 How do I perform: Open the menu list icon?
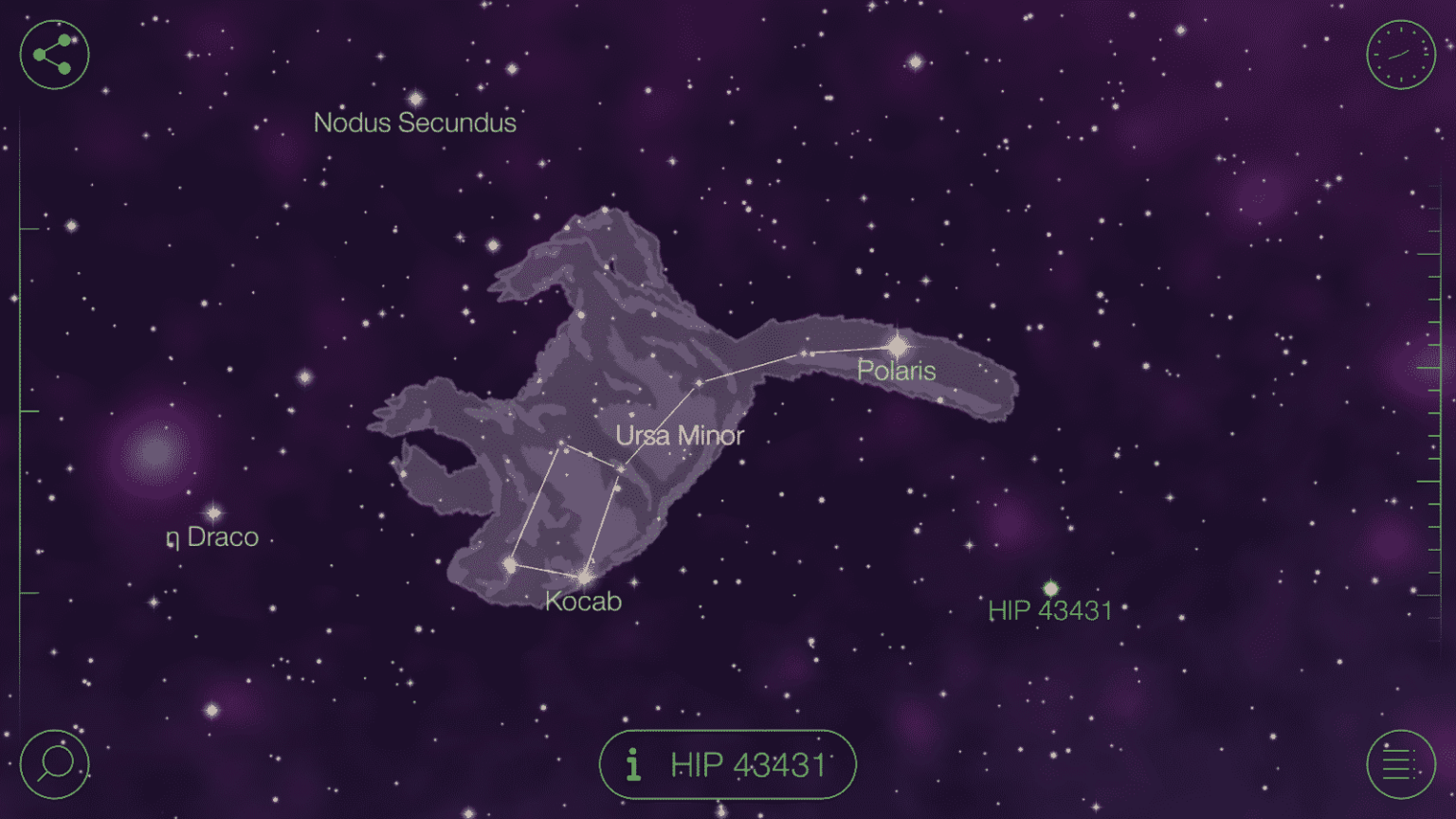pos(1400,764)
